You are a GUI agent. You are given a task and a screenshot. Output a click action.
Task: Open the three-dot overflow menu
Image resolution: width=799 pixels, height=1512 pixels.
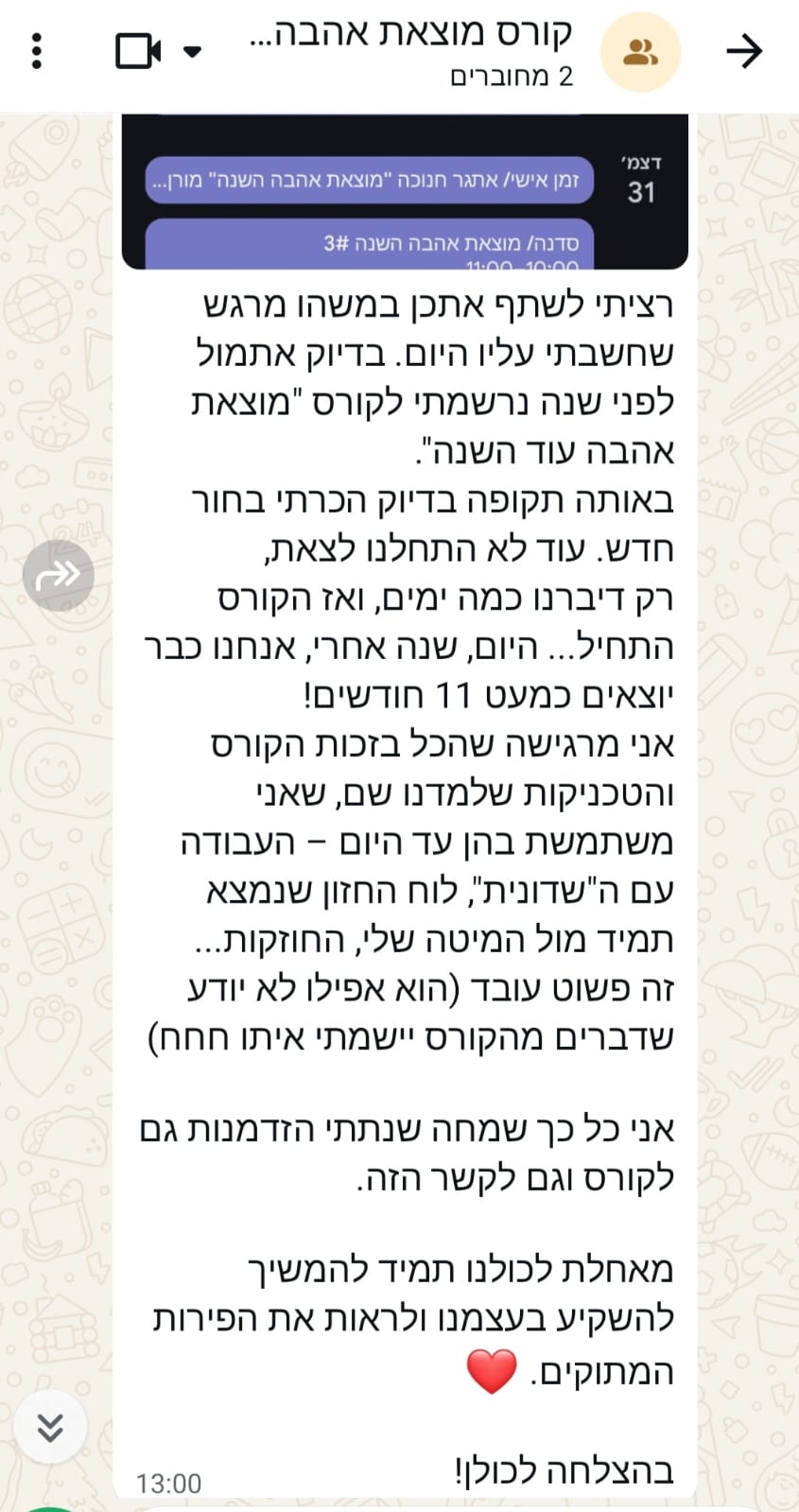click(x=37, y=51)
